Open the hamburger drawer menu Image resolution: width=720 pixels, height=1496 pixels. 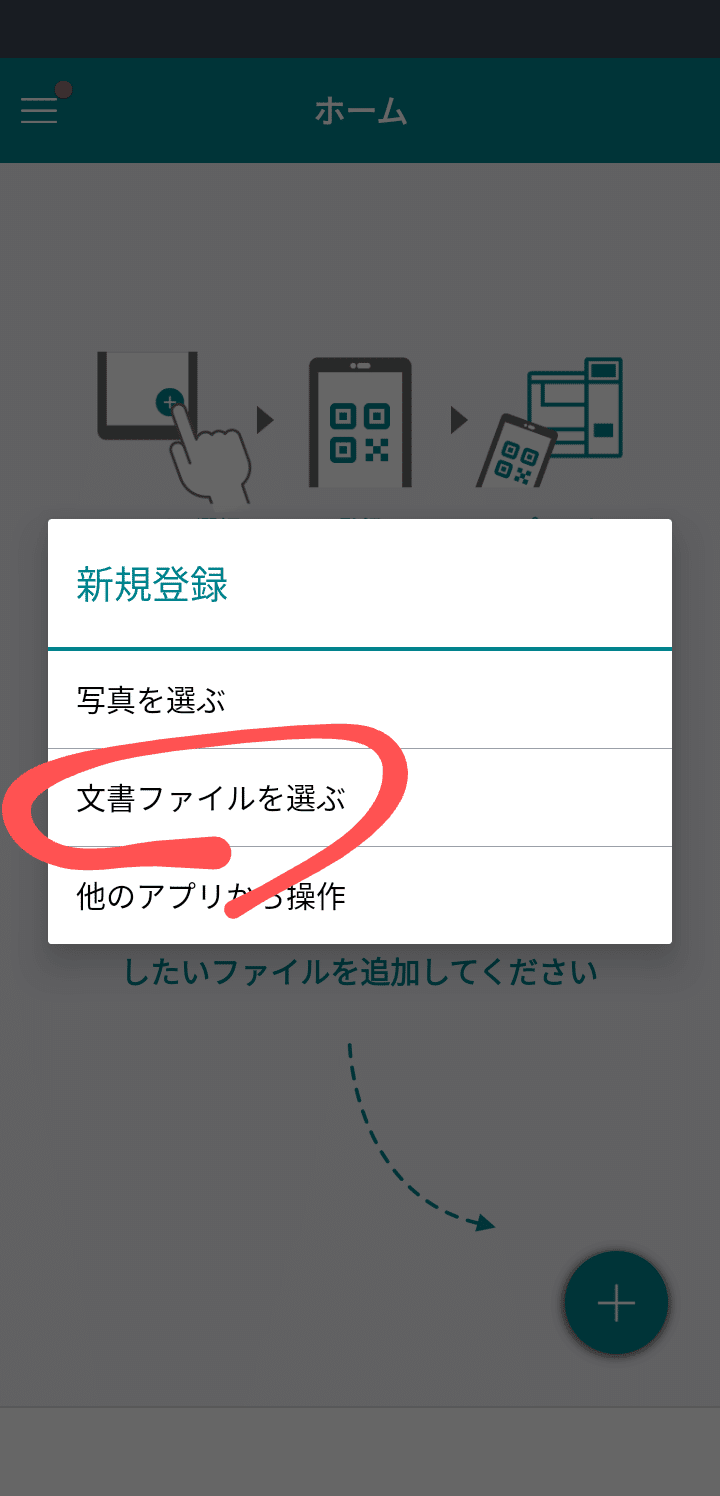click(x=40, y=110)
